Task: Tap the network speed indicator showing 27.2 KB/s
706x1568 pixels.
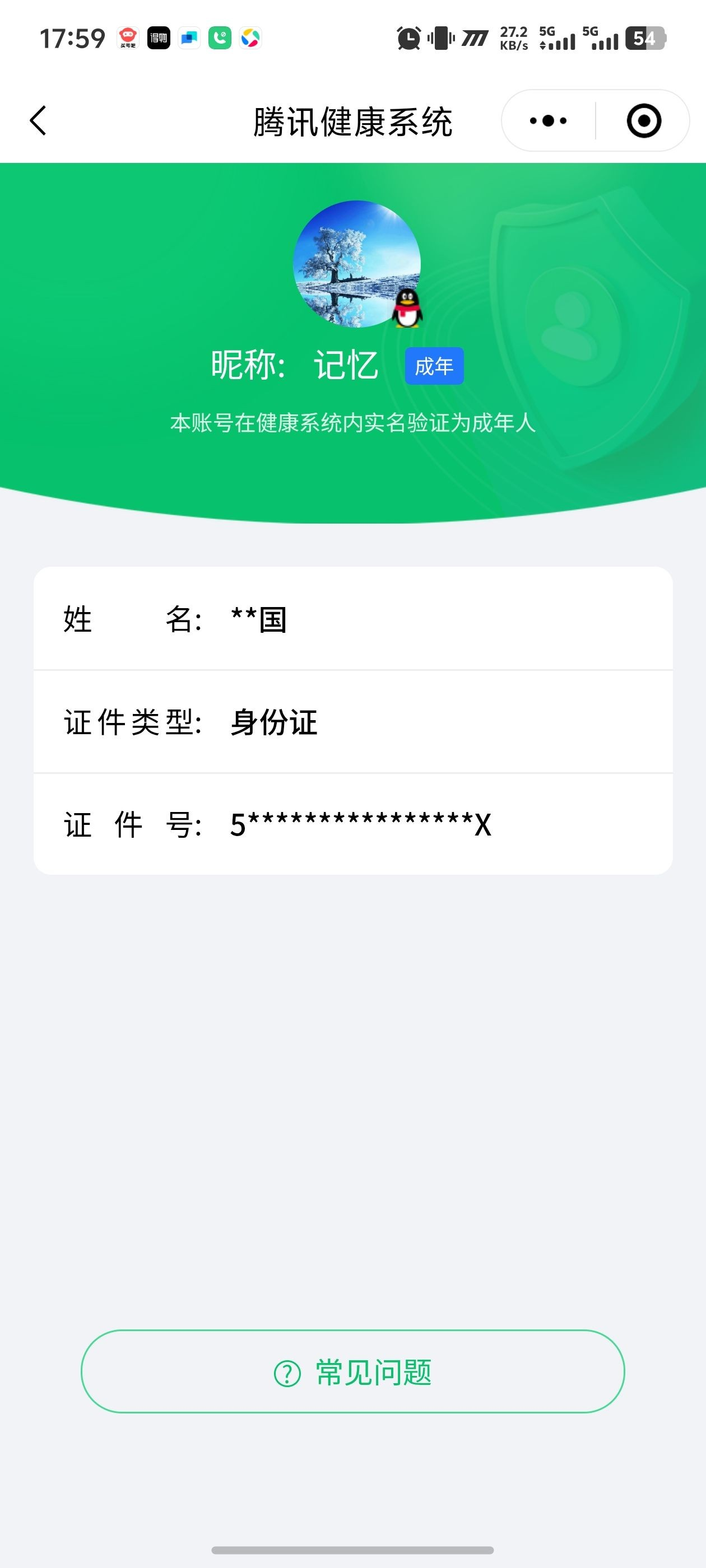Action: click(513, 38)
